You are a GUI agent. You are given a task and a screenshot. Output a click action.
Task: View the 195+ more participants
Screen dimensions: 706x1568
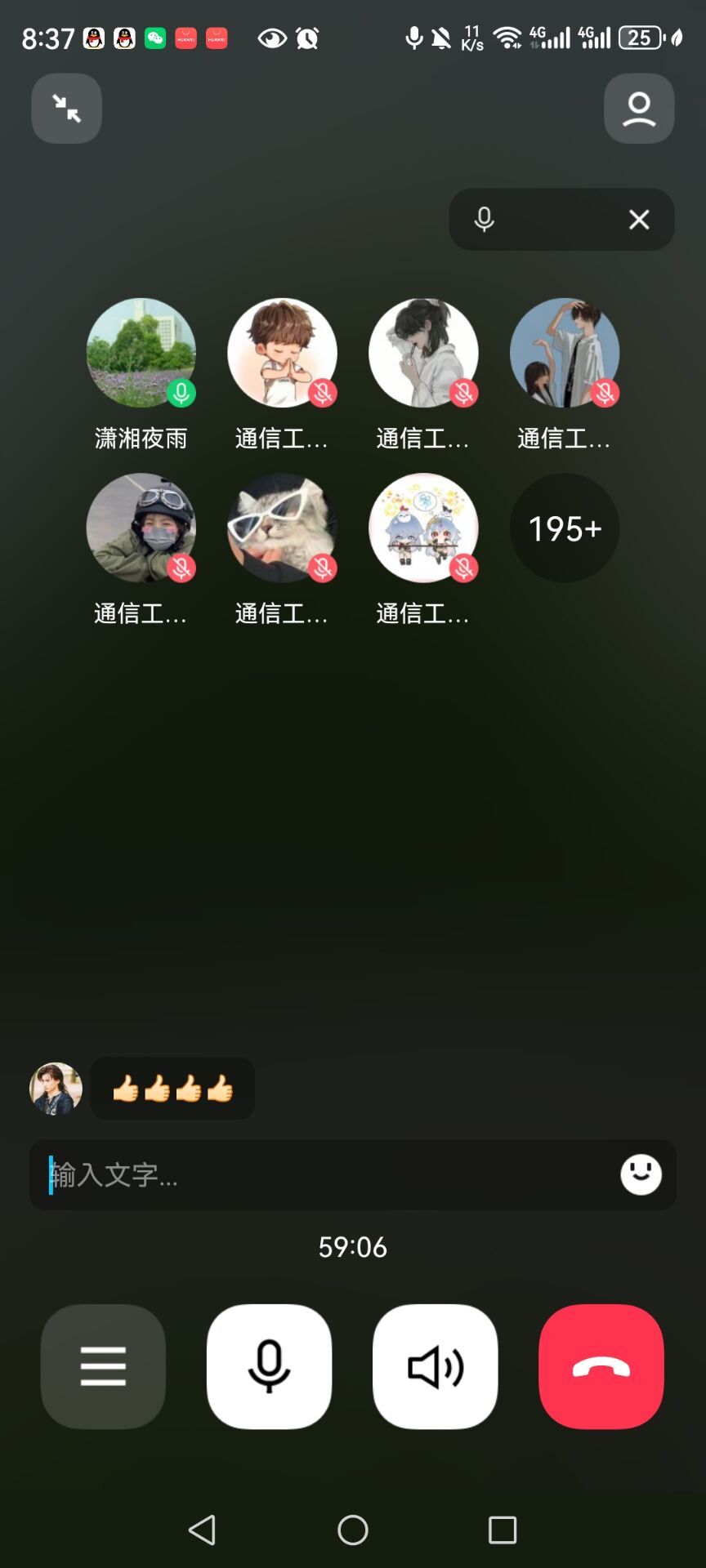(564, 528)
